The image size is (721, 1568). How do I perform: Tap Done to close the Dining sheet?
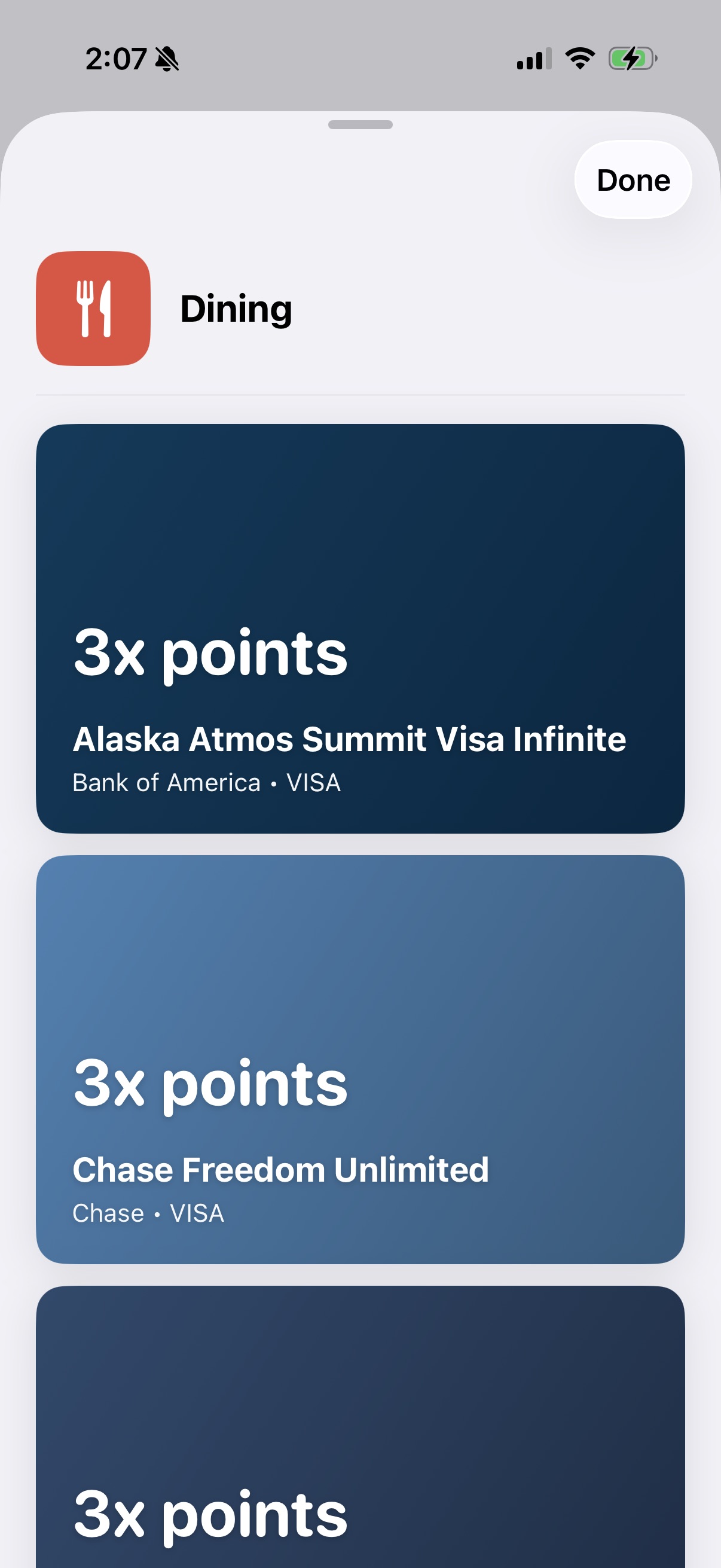click(x=633, y=180)
